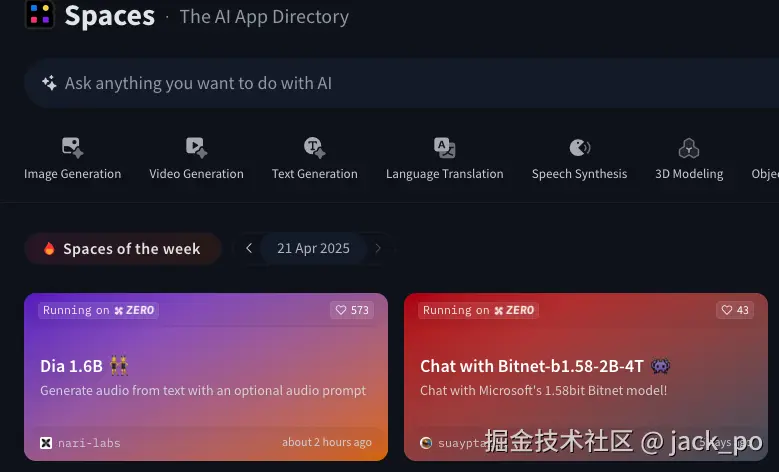Viewport: 779px width, 472px height.
Task: Tap the Spaces of the week chip
Action: [x=122, y=249]
